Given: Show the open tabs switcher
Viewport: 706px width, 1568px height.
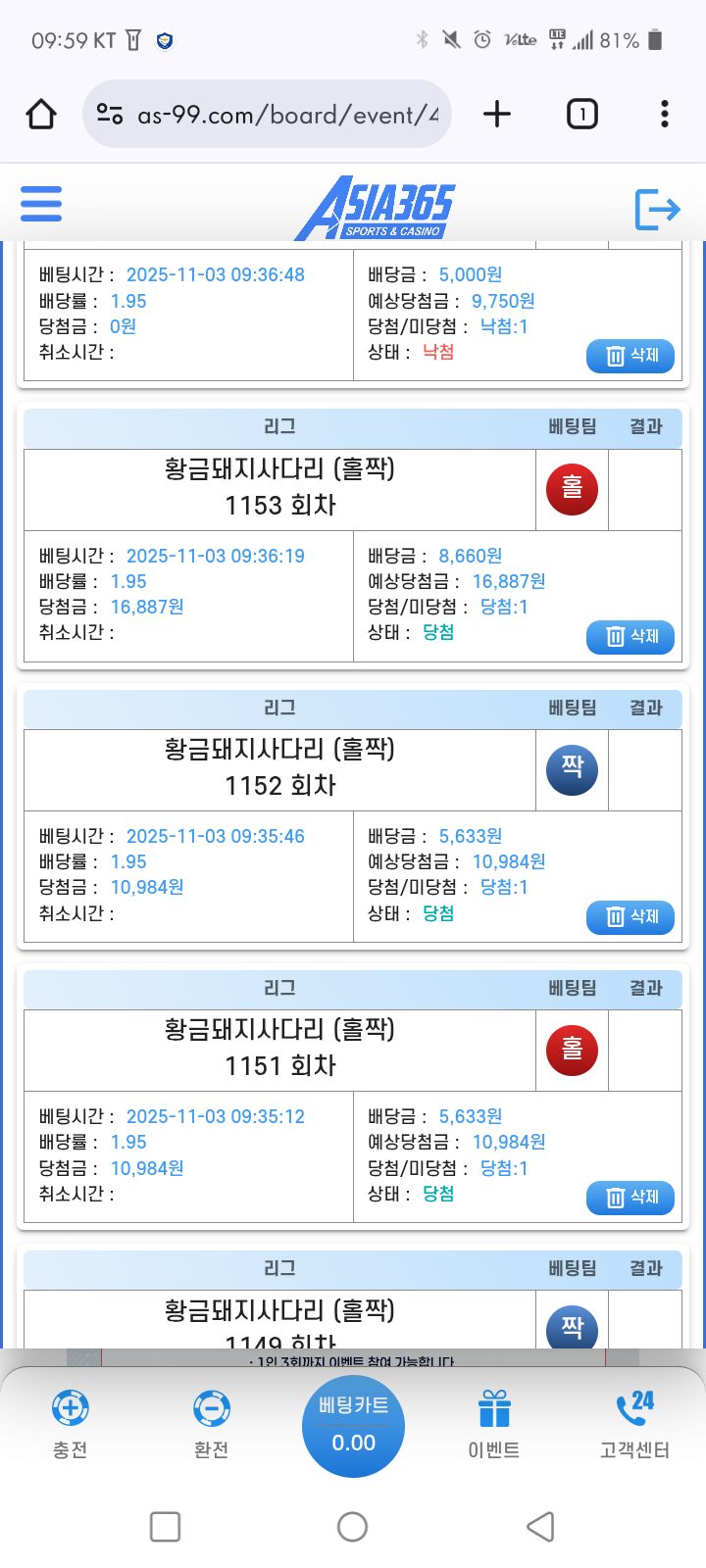Looking at the screenshot, I should (x=582, y=115).
